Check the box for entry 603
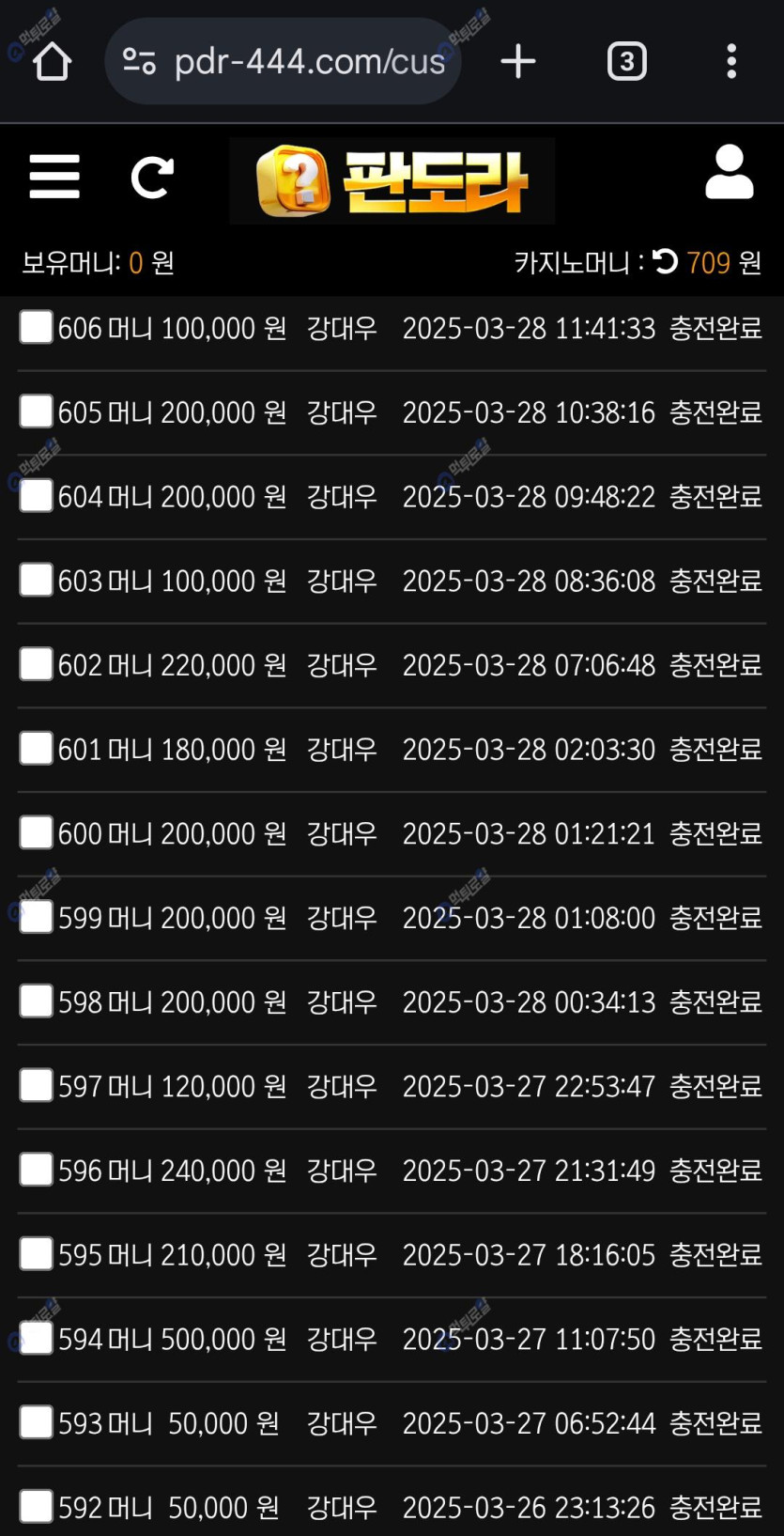 [37, 580]
